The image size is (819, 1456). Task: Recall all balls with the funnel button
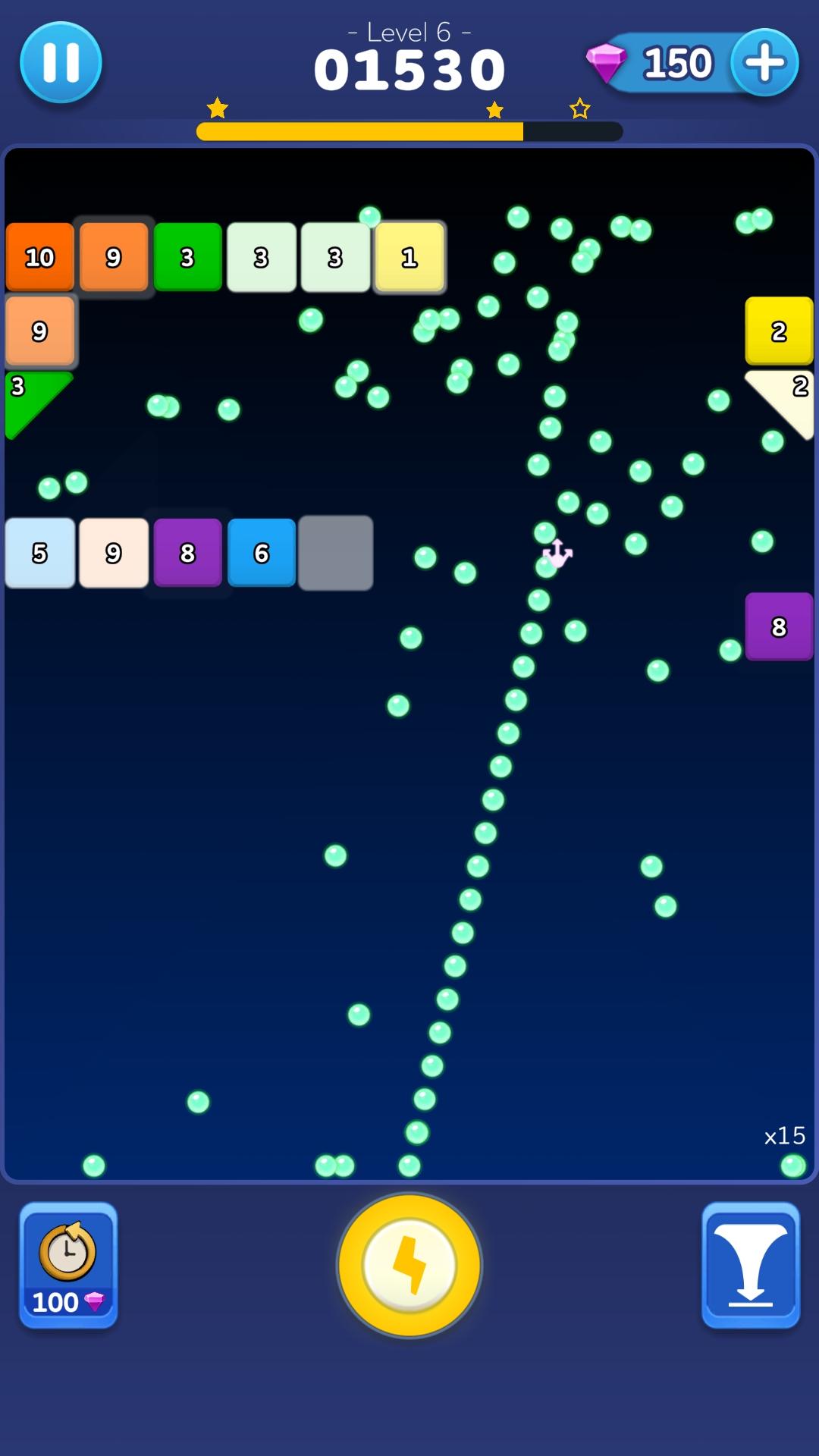[750, 1265]
